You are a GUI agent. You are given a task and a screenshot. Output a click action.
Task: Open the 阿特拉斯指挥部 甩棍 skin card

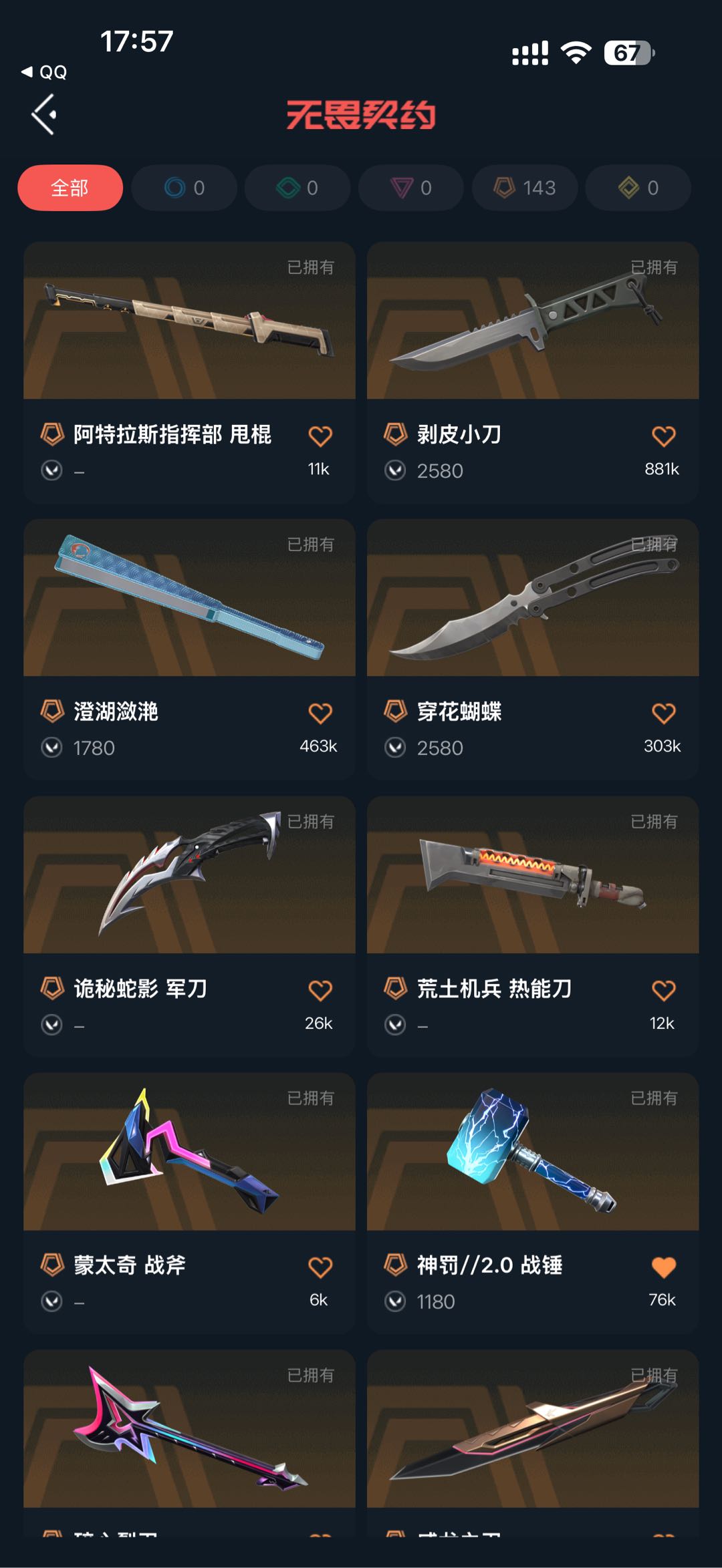189,322
